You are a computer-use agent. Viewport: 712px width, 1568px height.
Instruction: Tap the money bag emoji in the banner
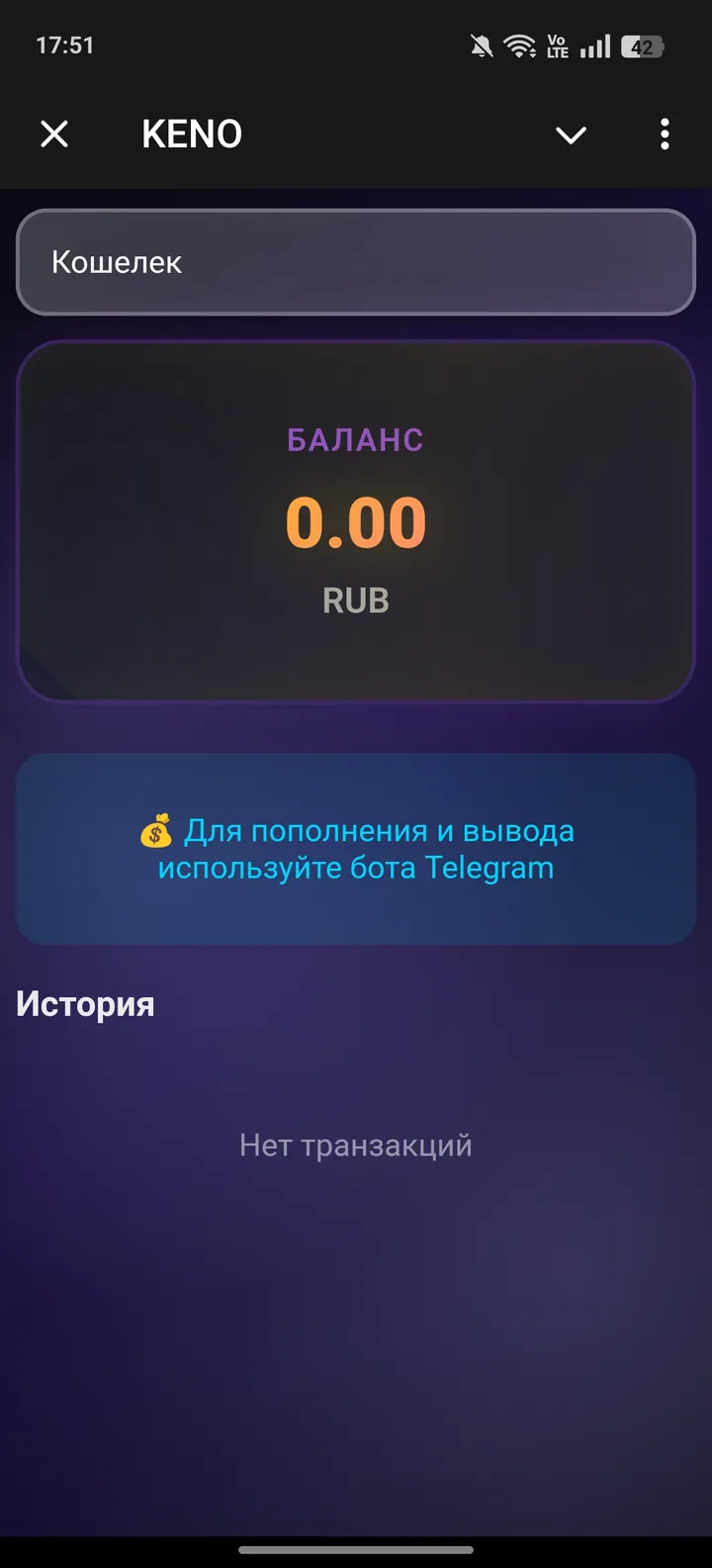click(x=158, y=831)
